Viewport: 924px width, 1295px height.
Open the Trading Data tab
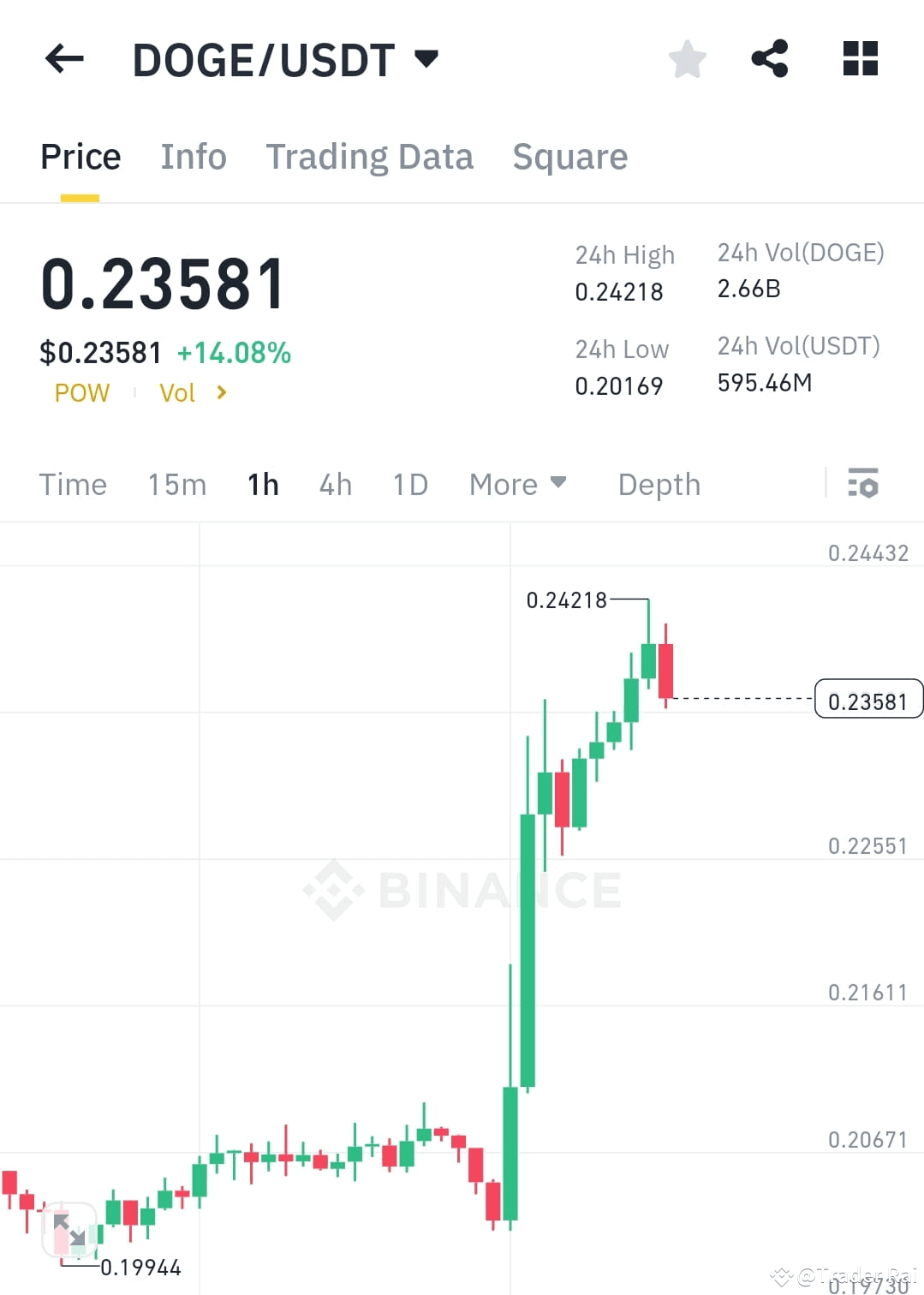pos(370,157)
